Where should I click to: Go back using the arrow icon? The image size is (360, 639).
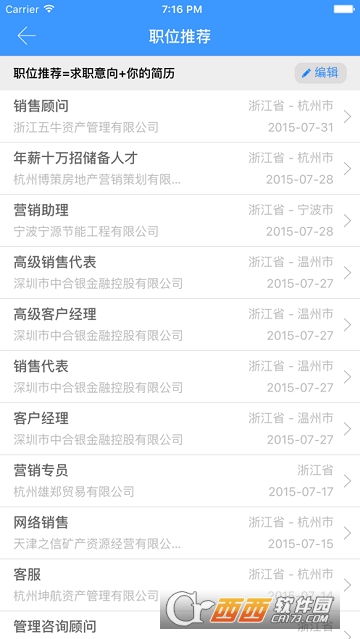pyautogui.click(x=27, y=36)
